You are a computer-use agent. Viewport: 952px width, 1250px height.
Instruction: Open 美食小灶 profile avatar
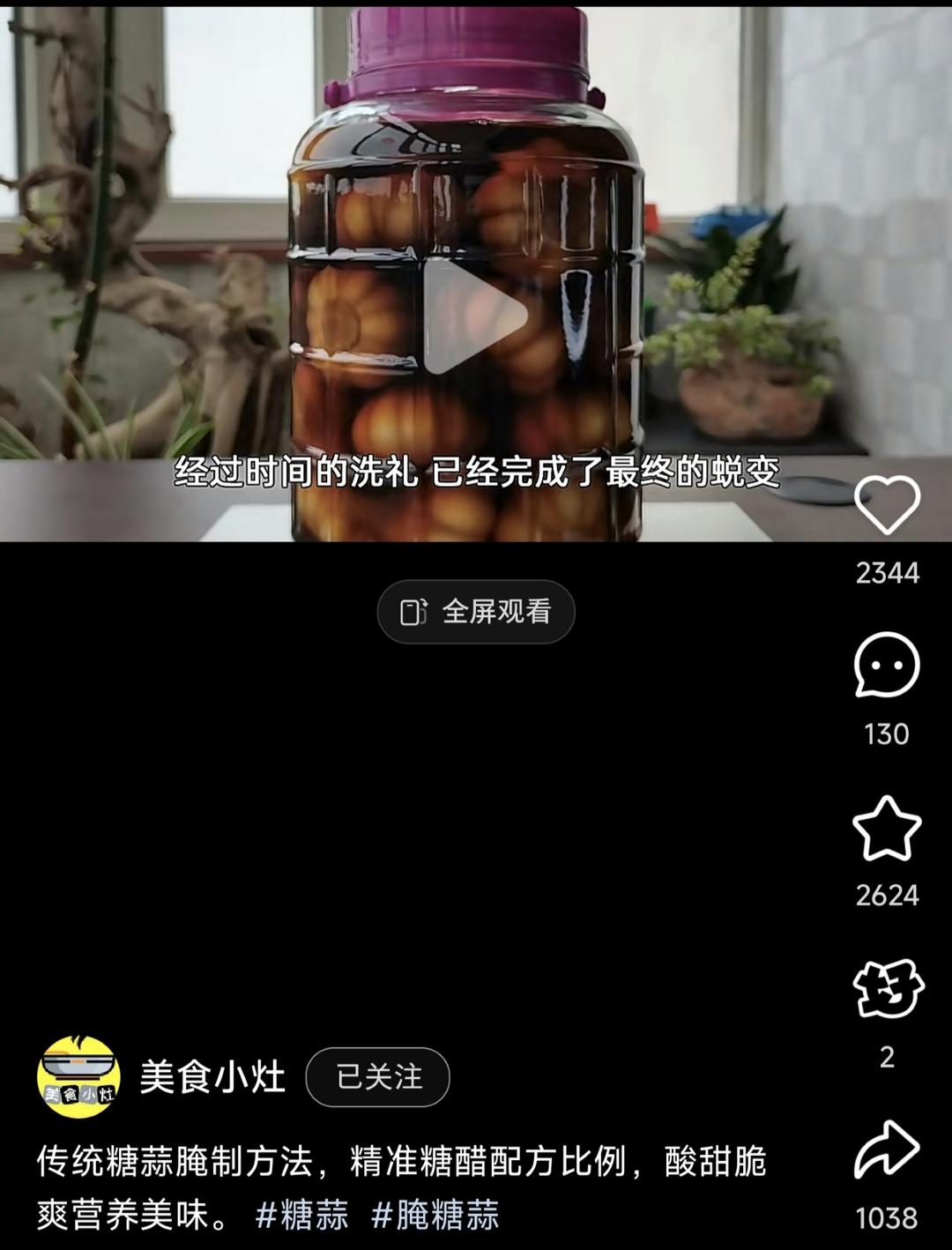click(78, 1076)
